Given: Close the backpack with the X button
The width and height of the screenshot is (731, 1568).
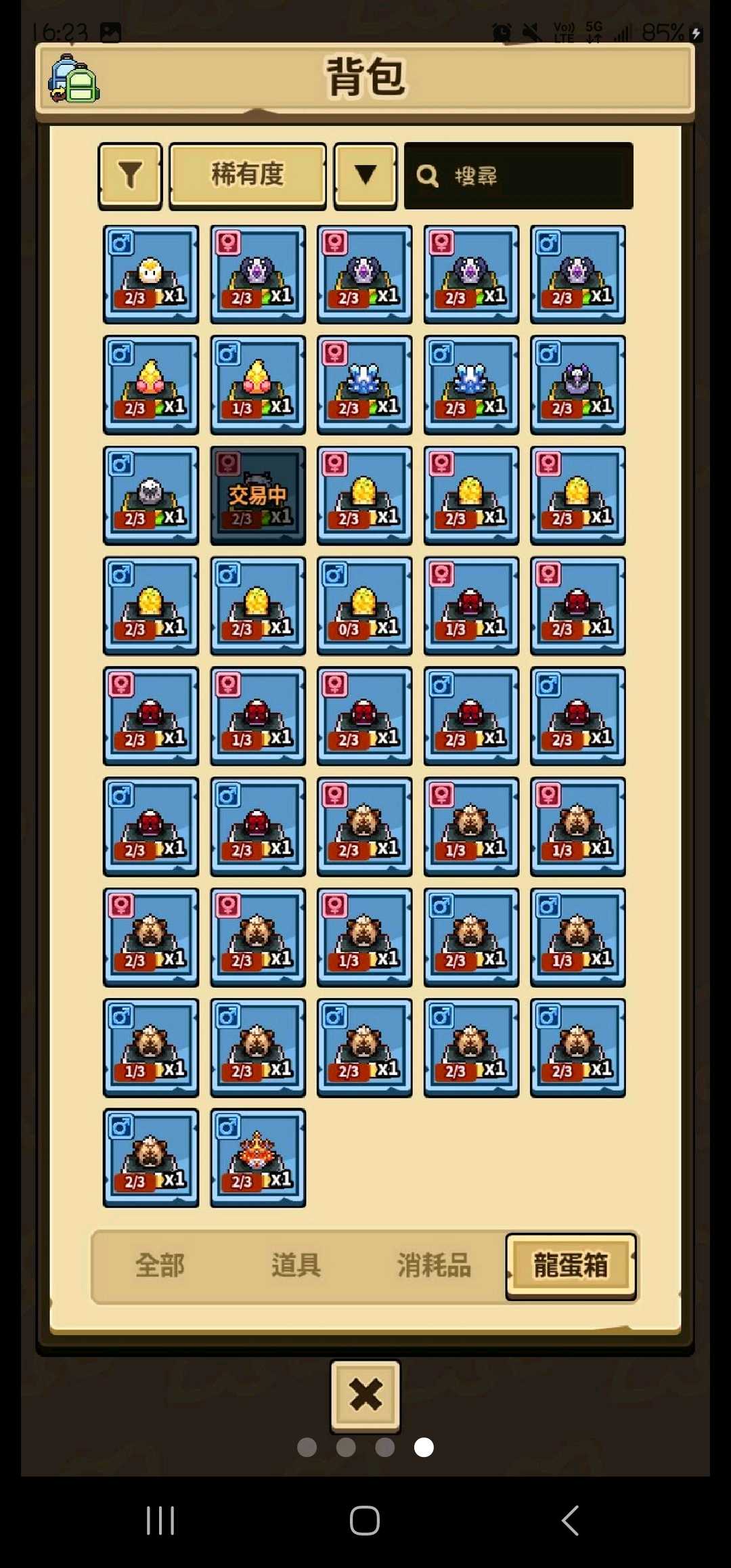Looking at the screenshot, I should (365, 1395).
